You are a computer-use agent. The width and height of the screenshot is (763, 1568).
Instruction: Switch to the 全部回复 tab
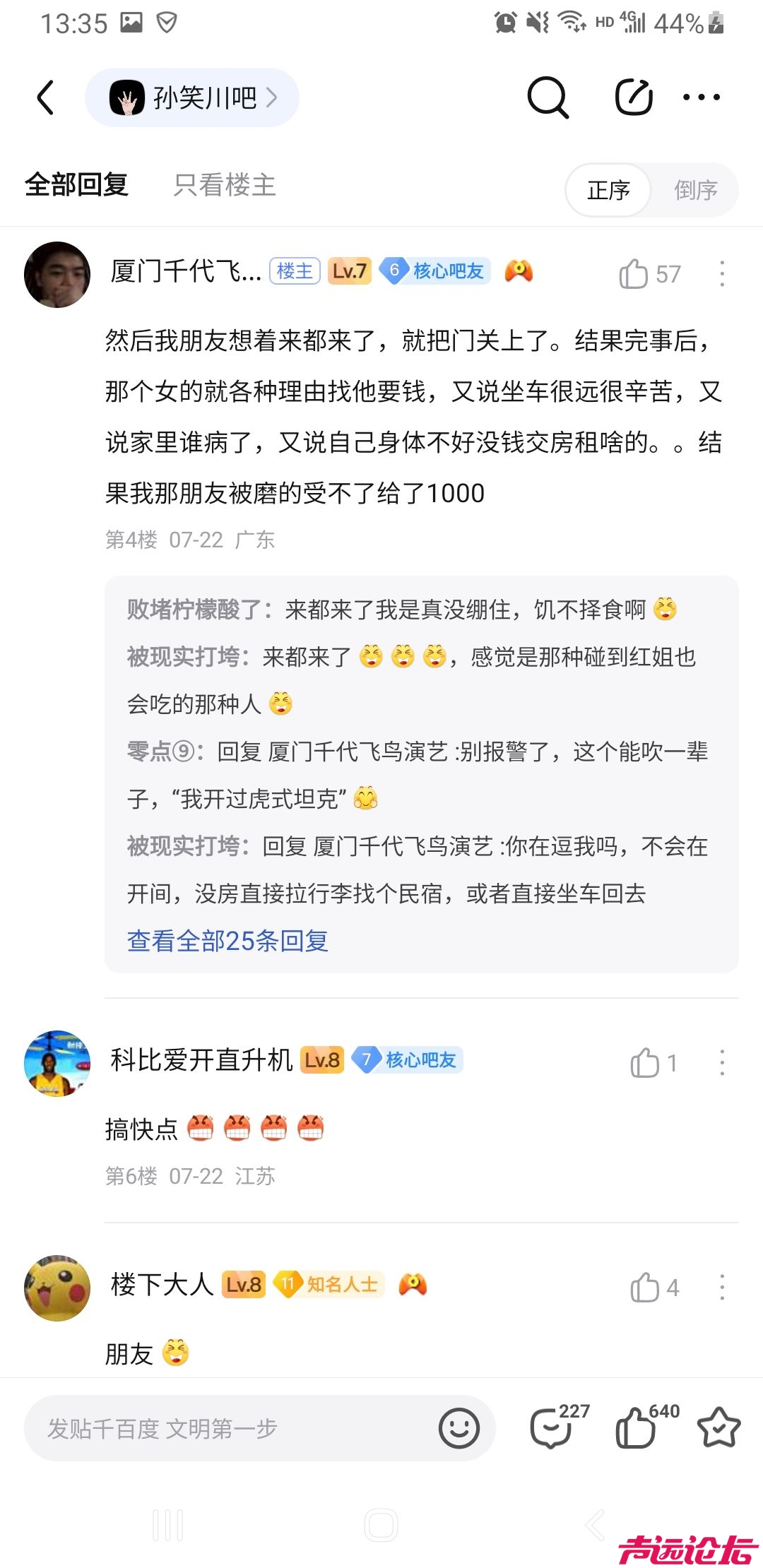[x=76, y=185]
